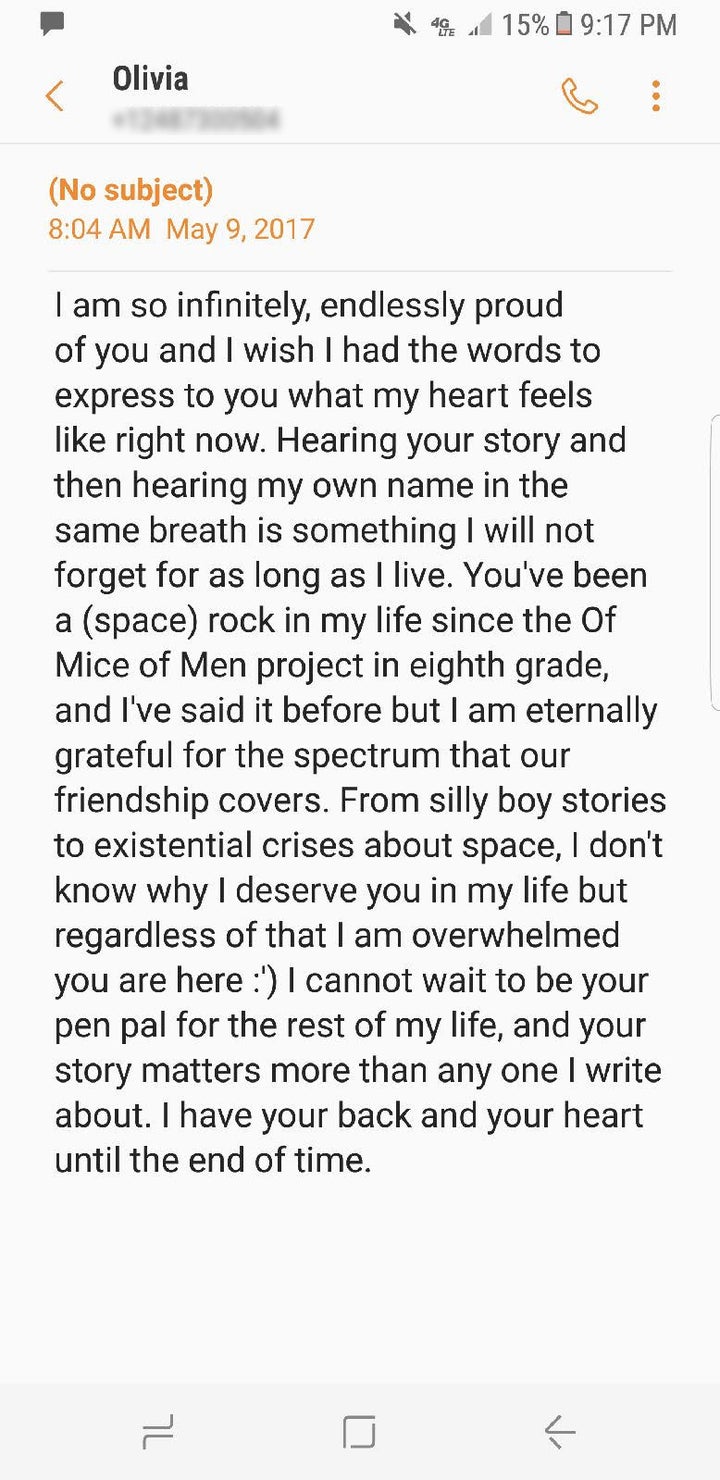Screen dimensions: 720x1480
Task: Call Olivia with the phone icon
Action: (580, 96)
